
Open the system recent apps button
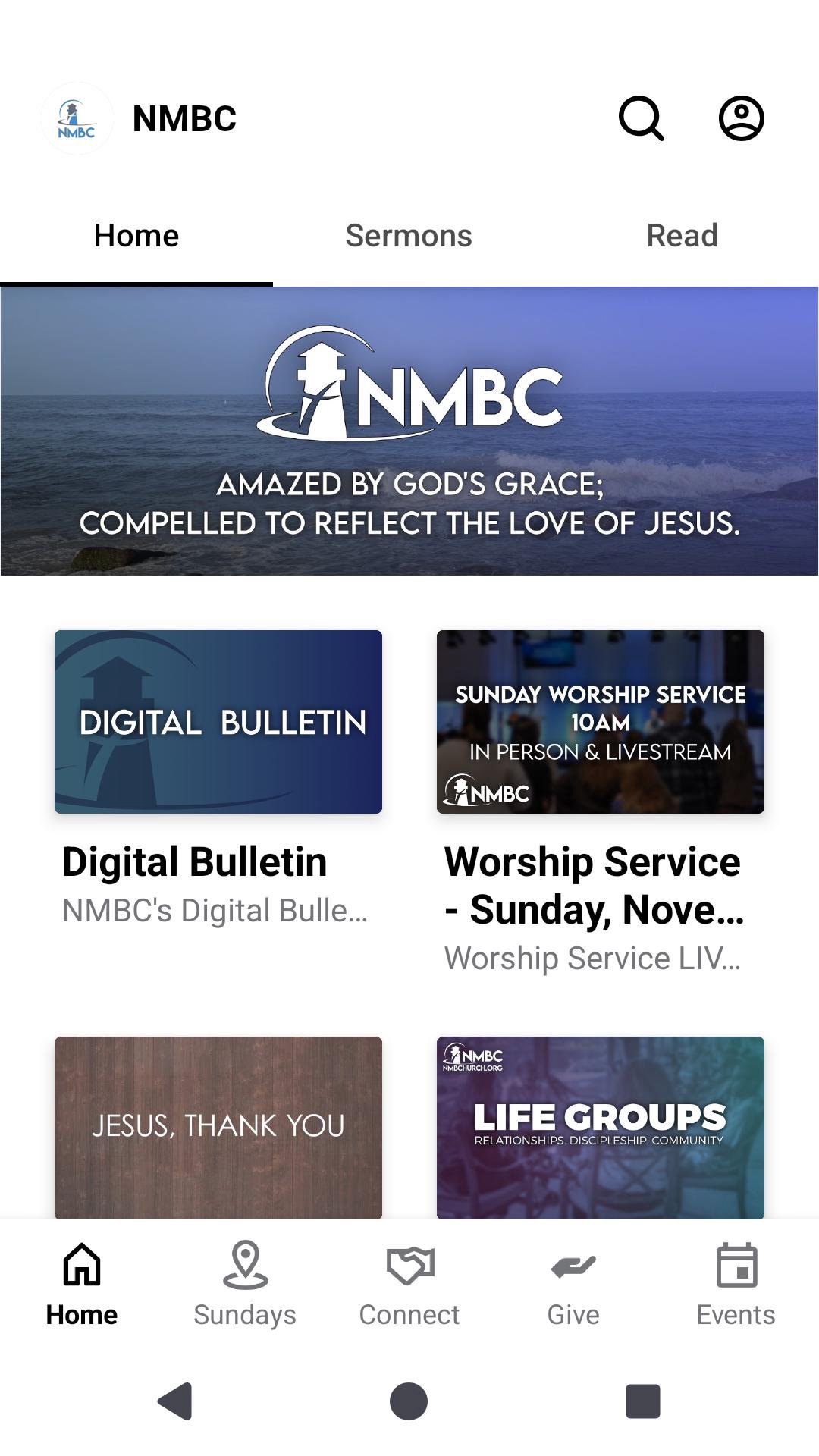(x=642, y=1401)
